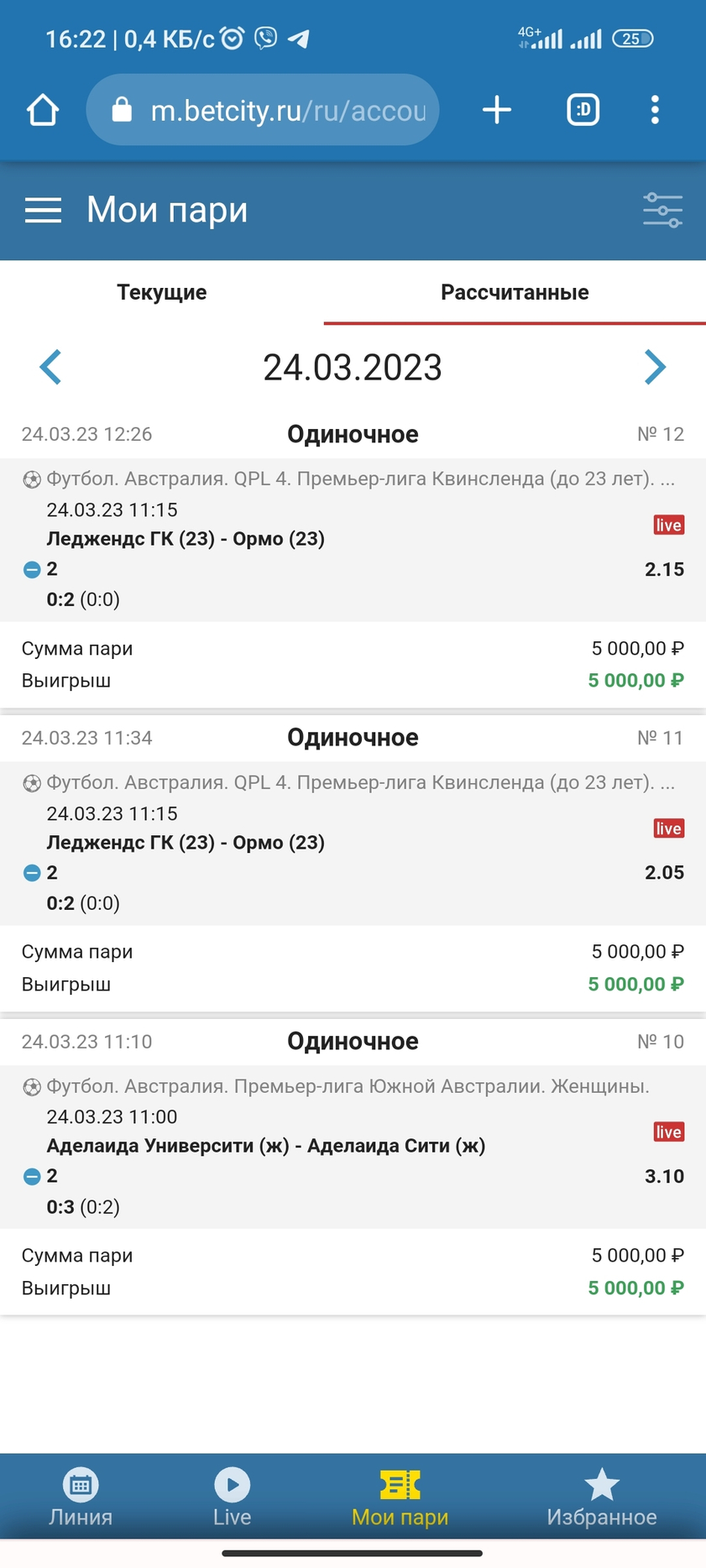This screenshot has width=706, height=1568.
Task: Open the browser tab switcher
Action: 583,110
